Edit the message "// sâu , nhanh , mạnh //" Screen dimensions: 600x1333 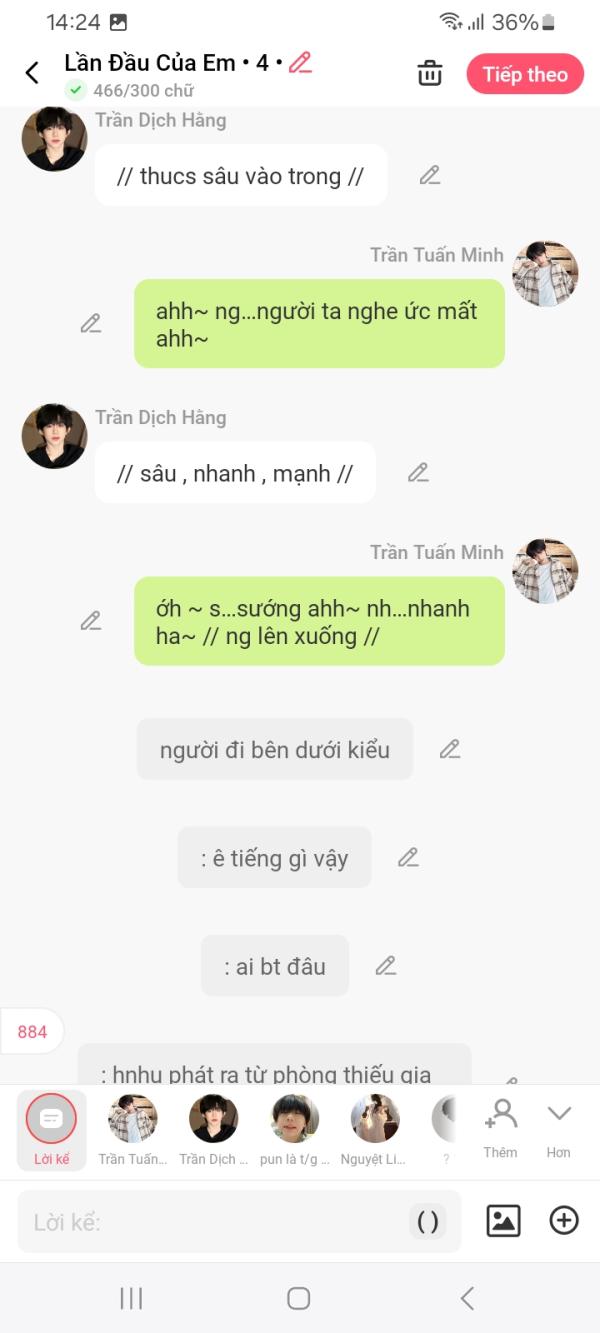click(x=418, y=472)
